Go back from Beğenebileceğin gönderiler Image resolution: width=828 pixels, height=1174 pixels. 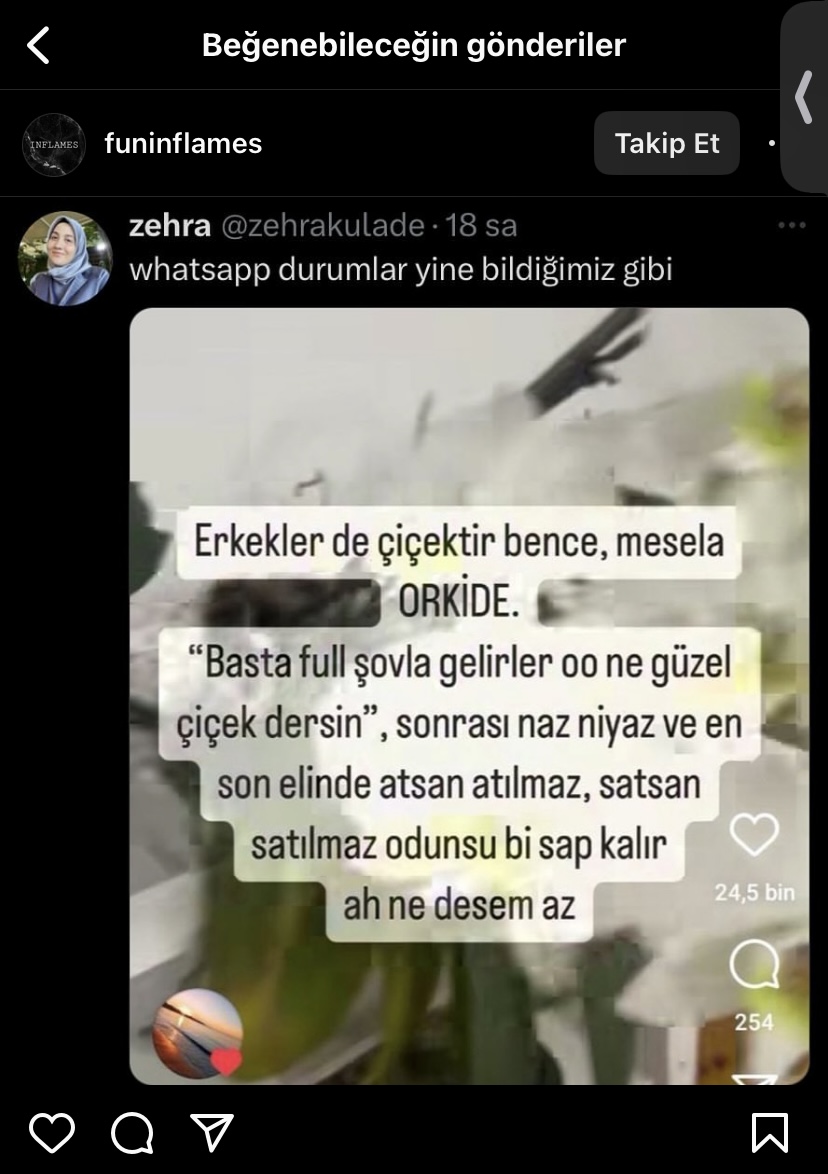click(x=38, y=45)
